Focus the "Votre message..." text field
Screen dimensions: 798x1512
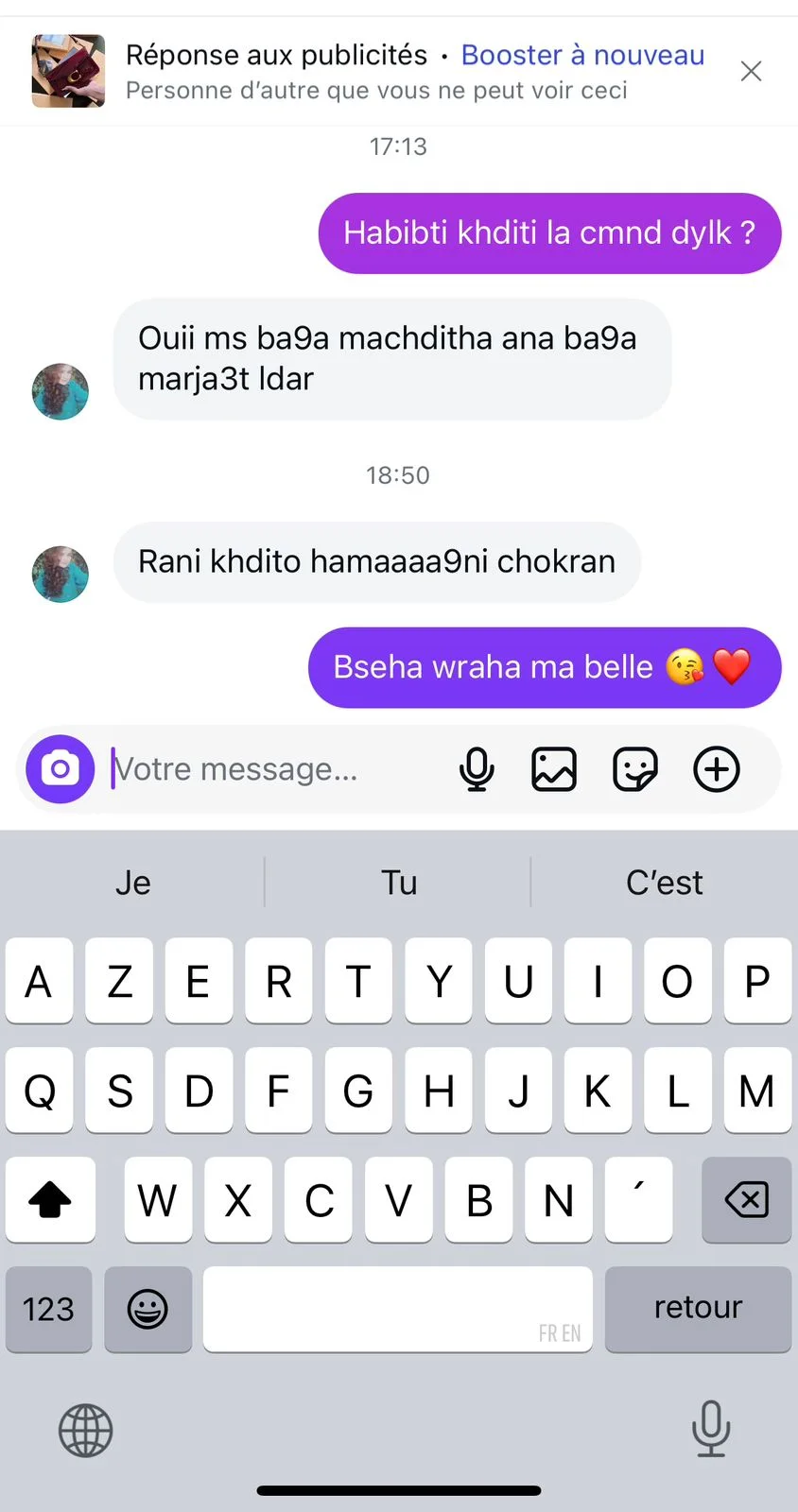(274, 769)
